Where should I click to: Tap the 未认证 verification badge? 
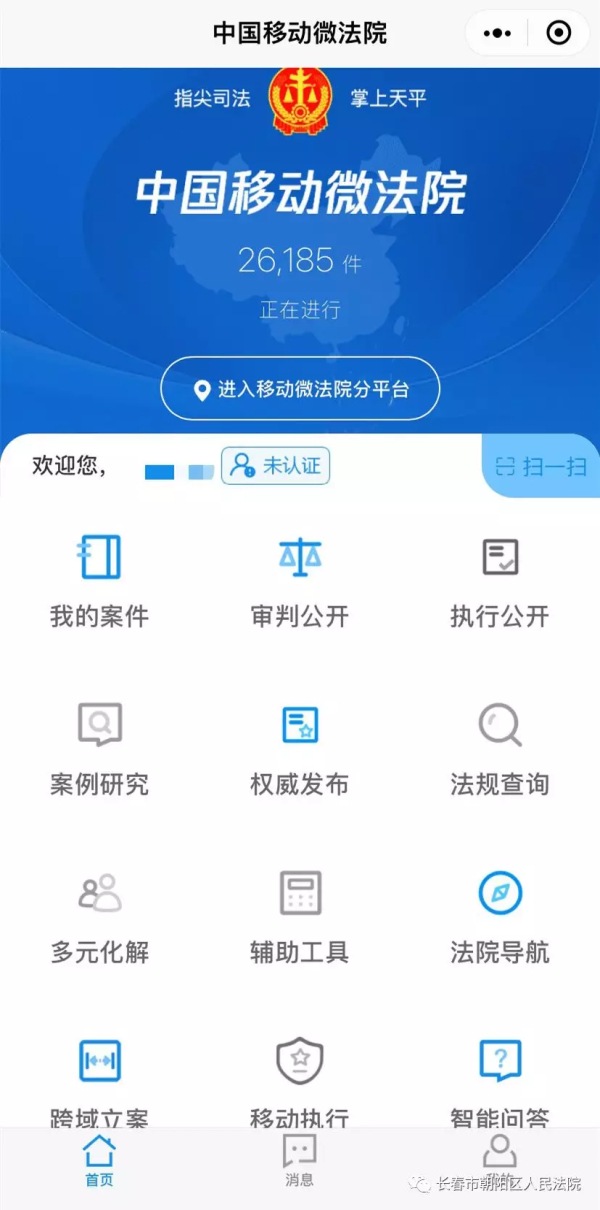point(276,466)
